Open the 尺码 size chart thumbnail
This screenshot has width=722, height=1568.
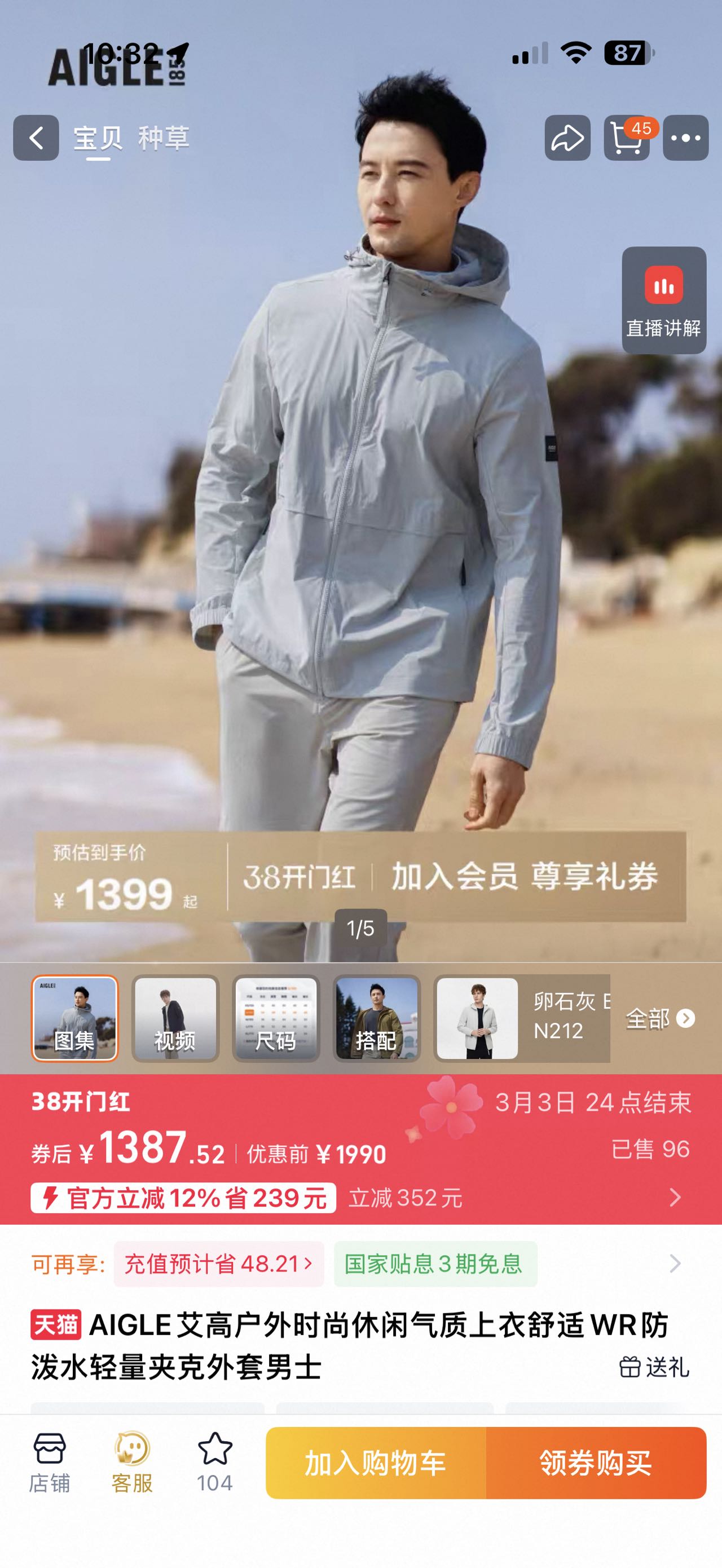(276, 1018)
